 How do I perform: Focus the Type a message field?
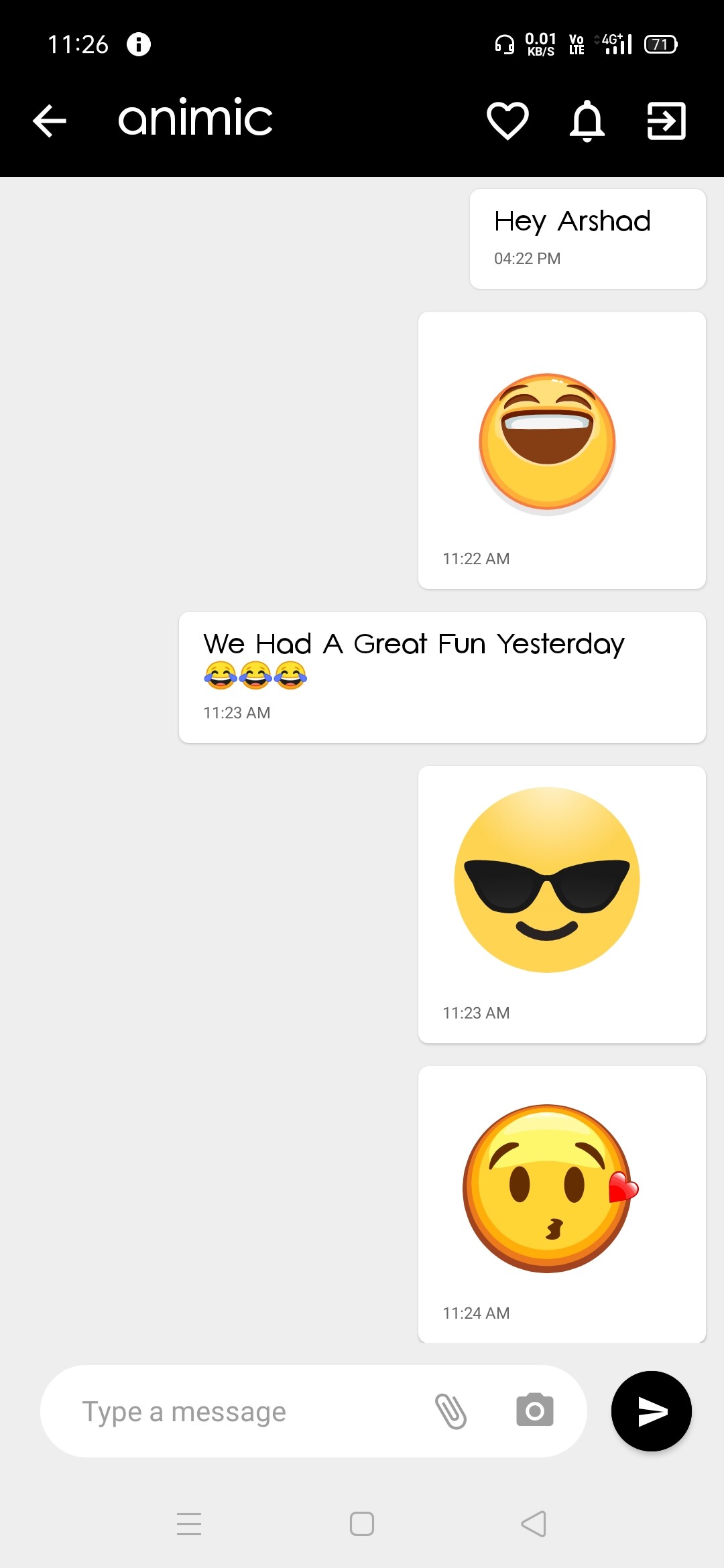coord(248,1412)
